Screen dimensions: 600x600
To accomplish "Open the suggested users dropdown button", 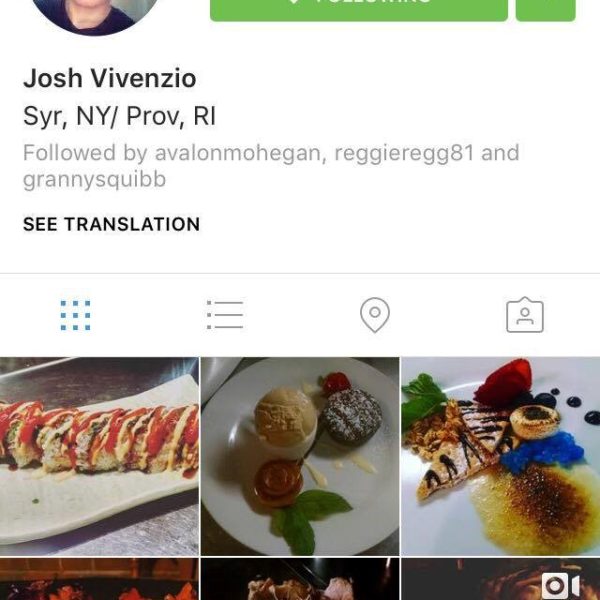I will tap(545, 8).
